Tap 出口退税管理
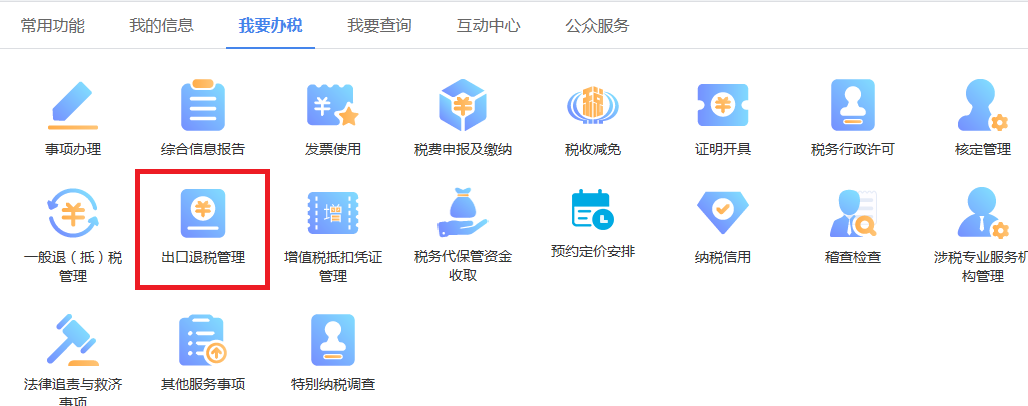Viewport: 1028px width, 406px height. [x=203, y=228]
